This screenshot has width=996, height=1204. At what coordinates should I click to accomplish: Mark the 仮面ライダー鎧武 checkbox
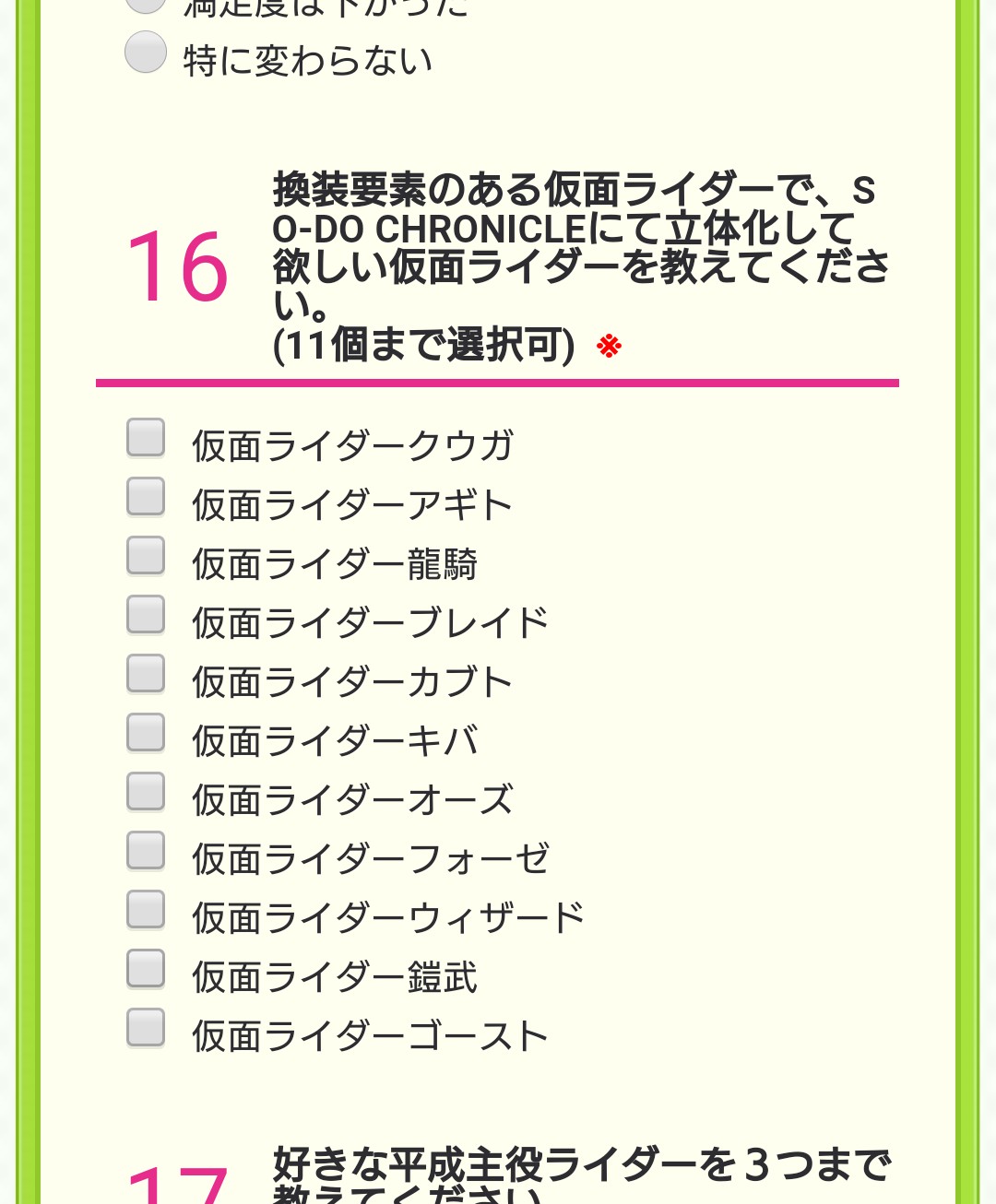tap(146, 969)
